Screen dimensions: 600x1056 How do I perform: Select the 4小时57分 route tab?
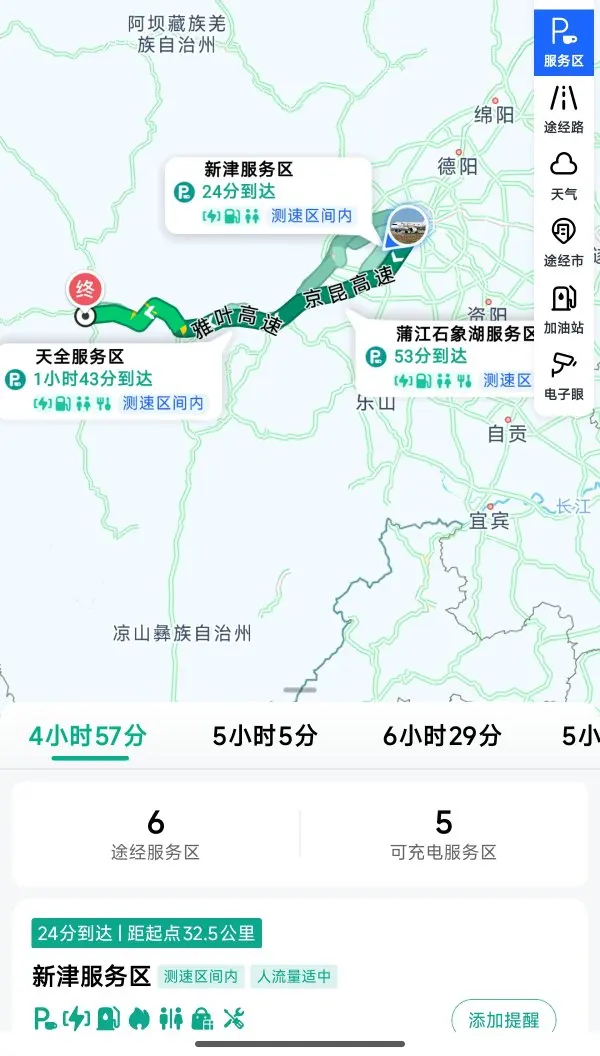88,736
